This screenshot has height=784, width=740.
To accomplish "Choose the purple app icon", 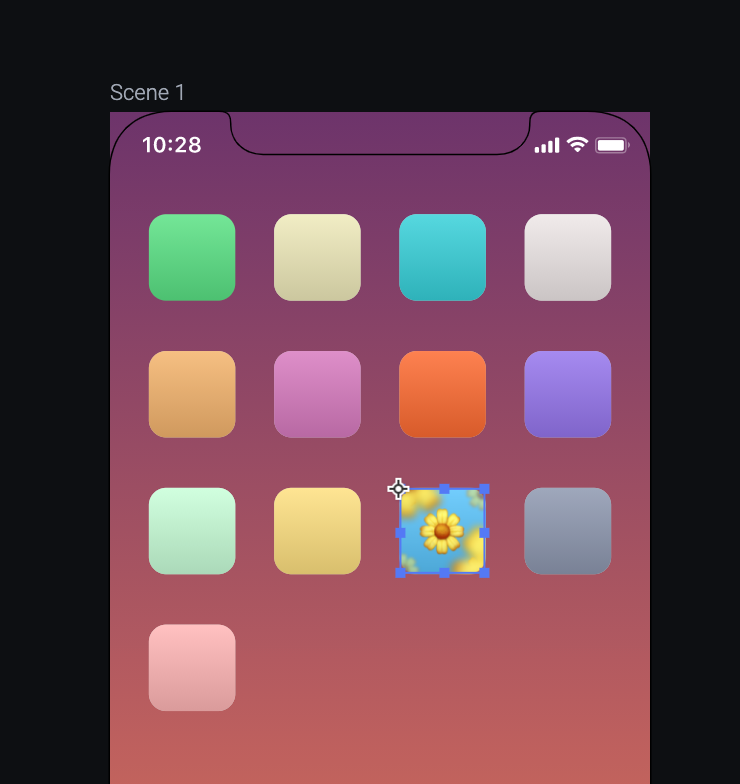I will [x=567, y=394].
